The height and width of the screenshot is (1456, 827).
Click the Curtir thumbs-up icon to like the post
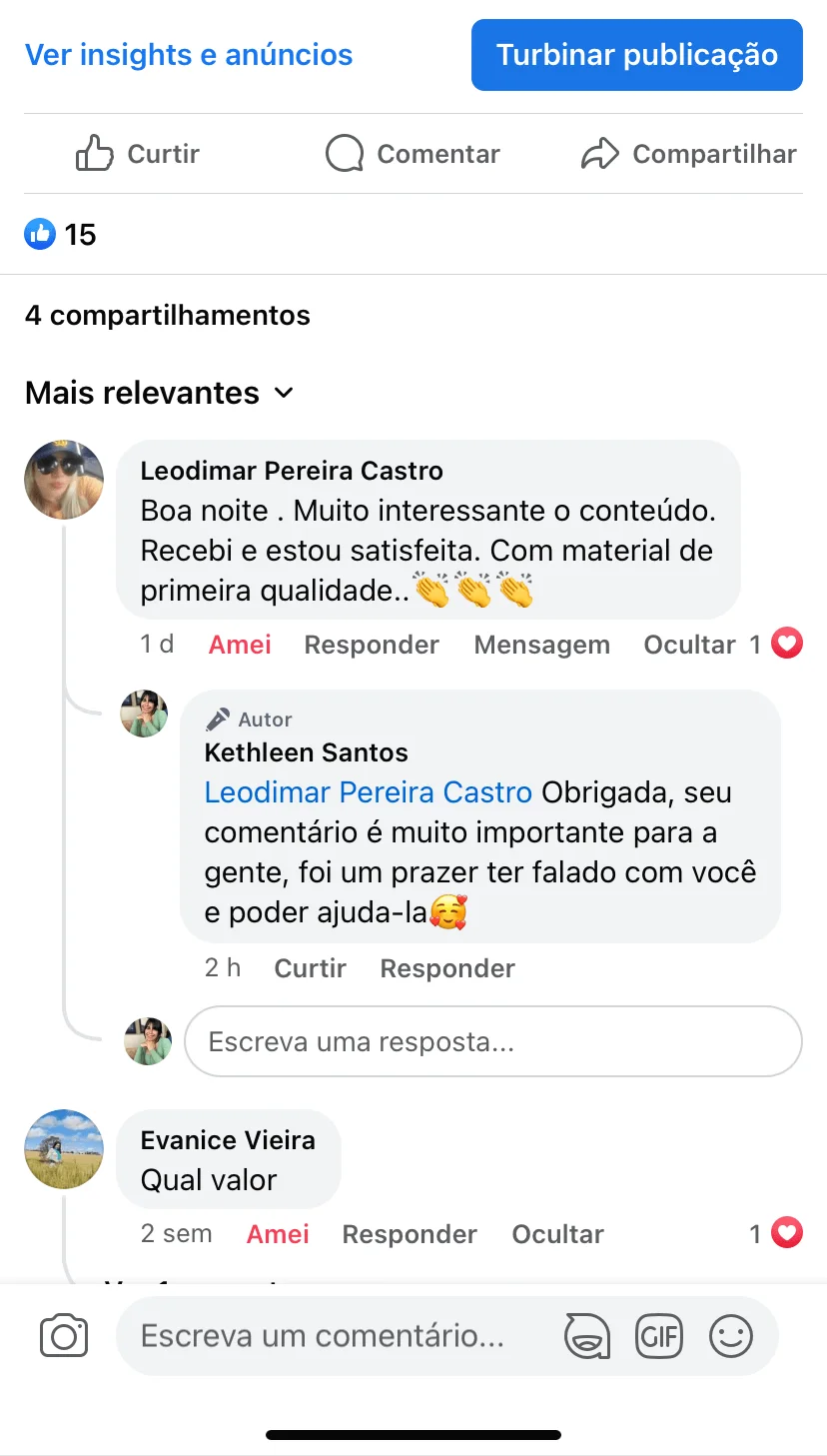pos(93,152)
